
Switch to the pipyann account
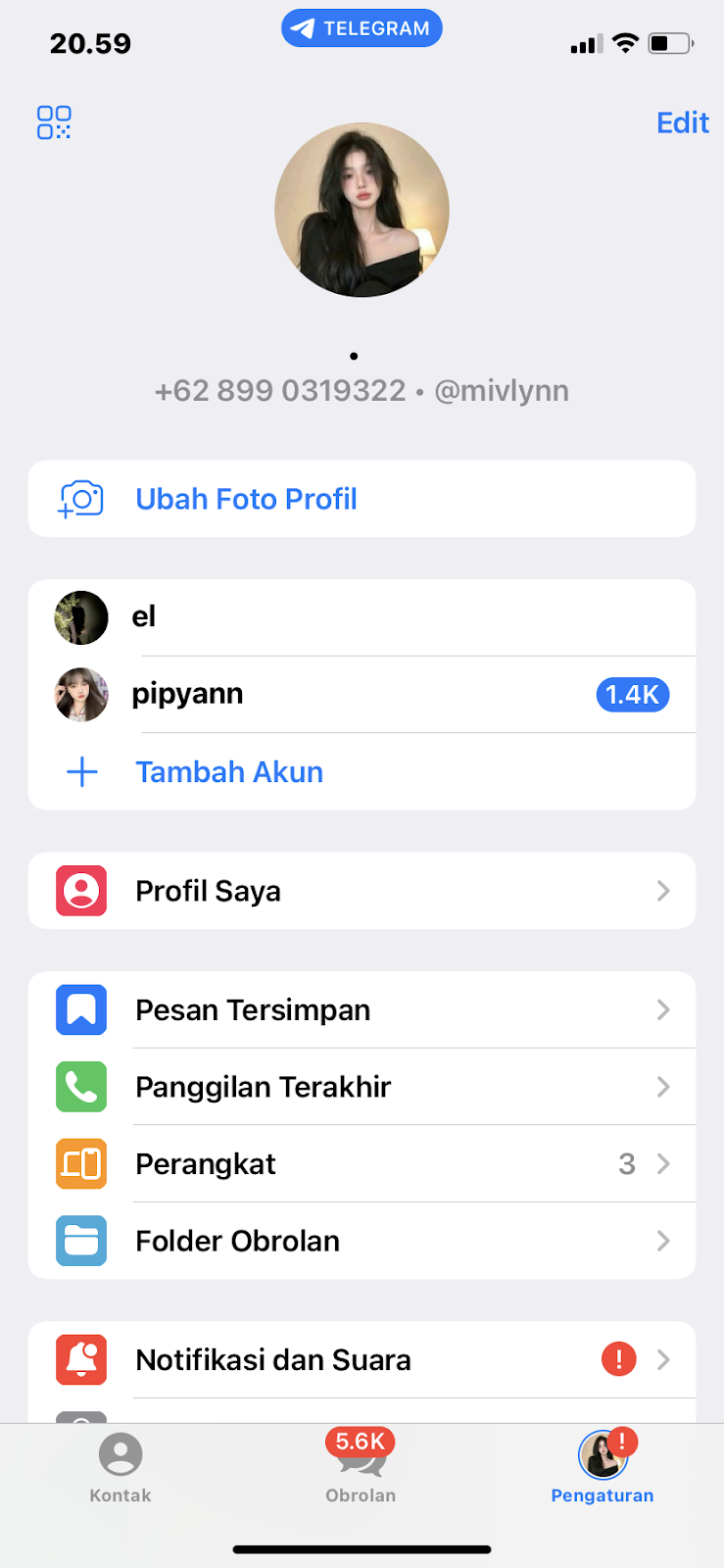click(187, 694)
